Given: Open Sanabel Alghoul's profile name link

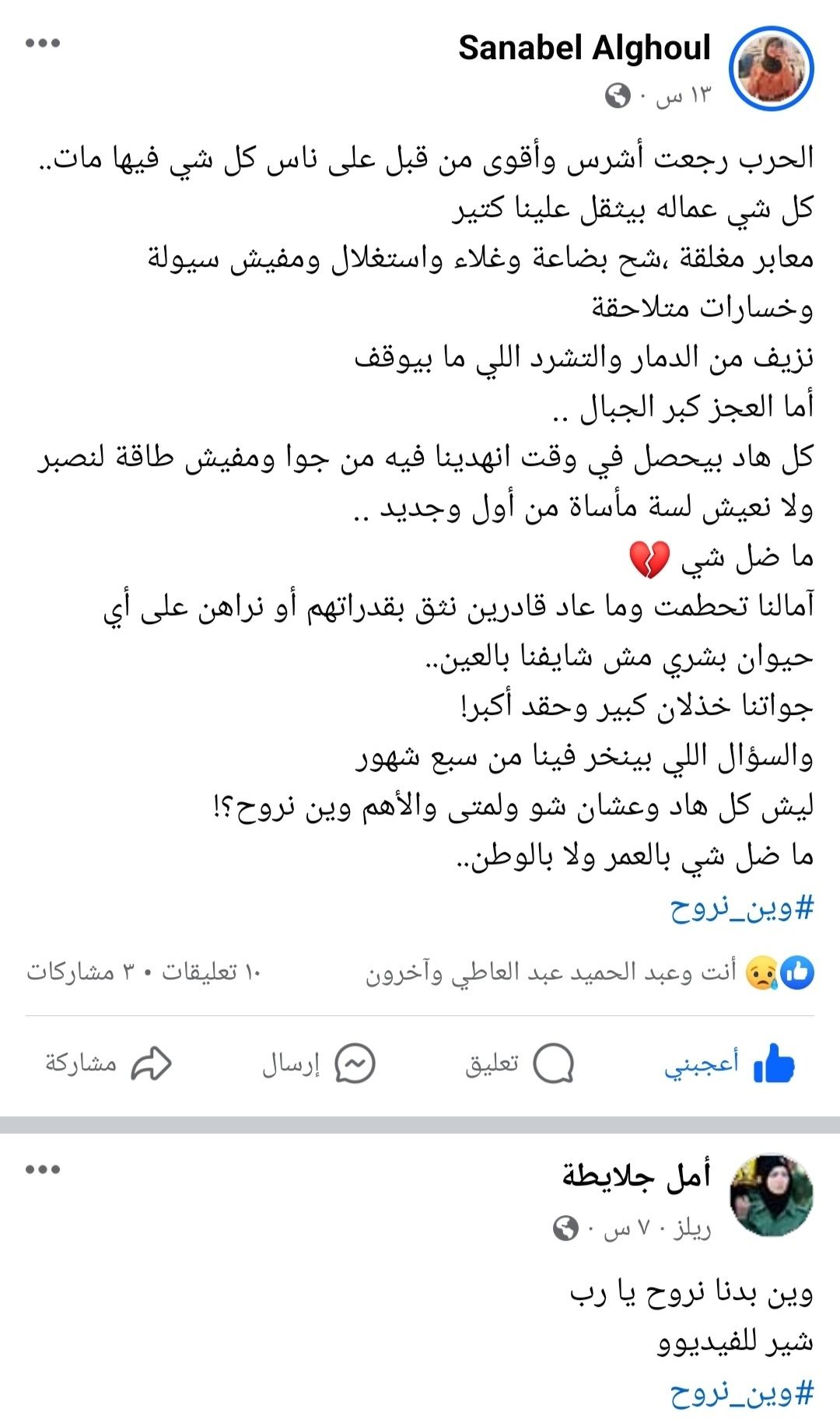Looking at the screenshot, I should pyautogui.click(x=584, y=48).
